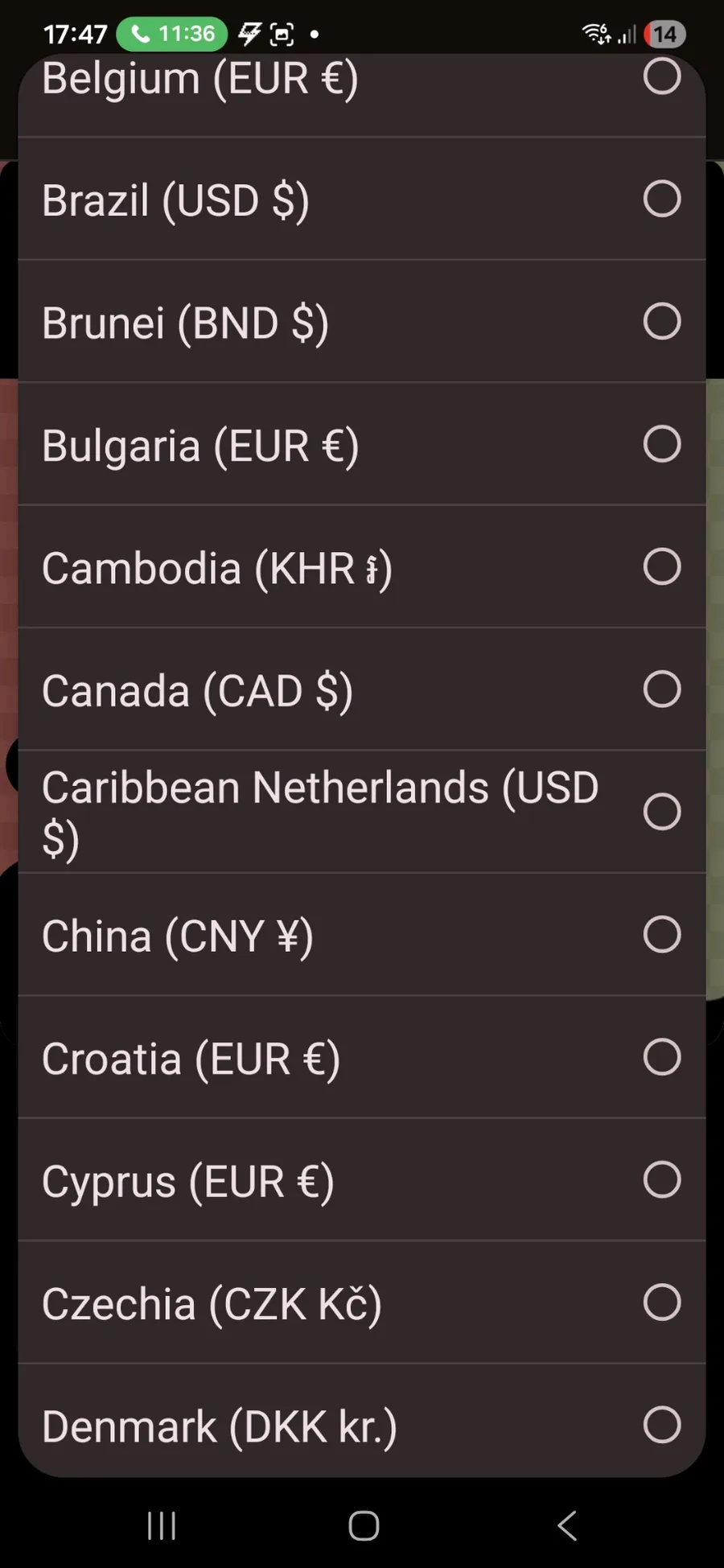Go back using the system back button
This screenshot has height=1568, width=724.
coord(567,1525)
